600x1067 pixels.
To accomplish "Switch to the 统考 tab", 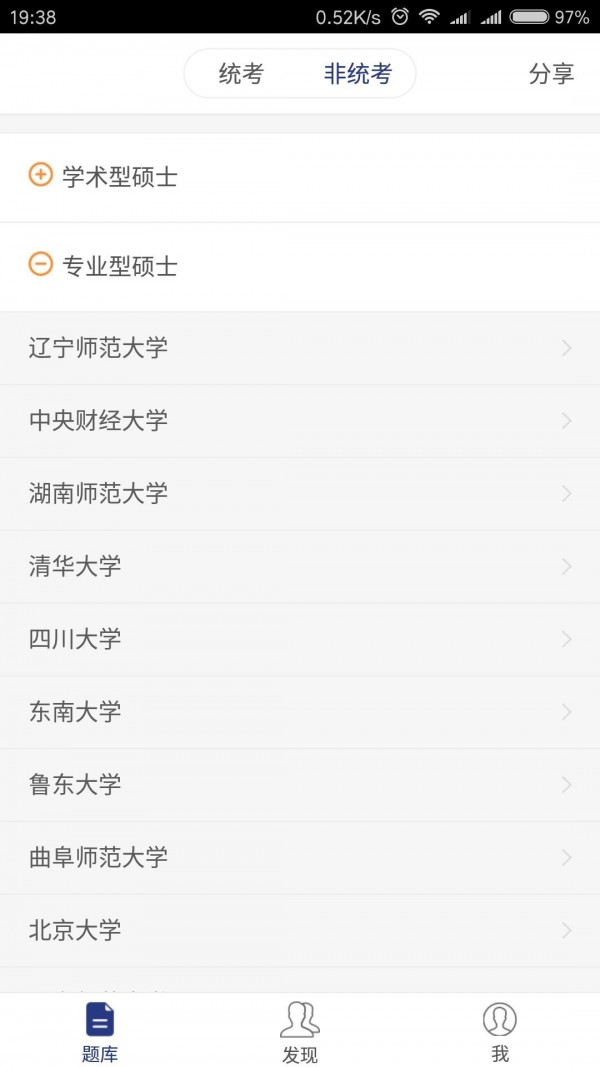I will (x=241, y=74).
